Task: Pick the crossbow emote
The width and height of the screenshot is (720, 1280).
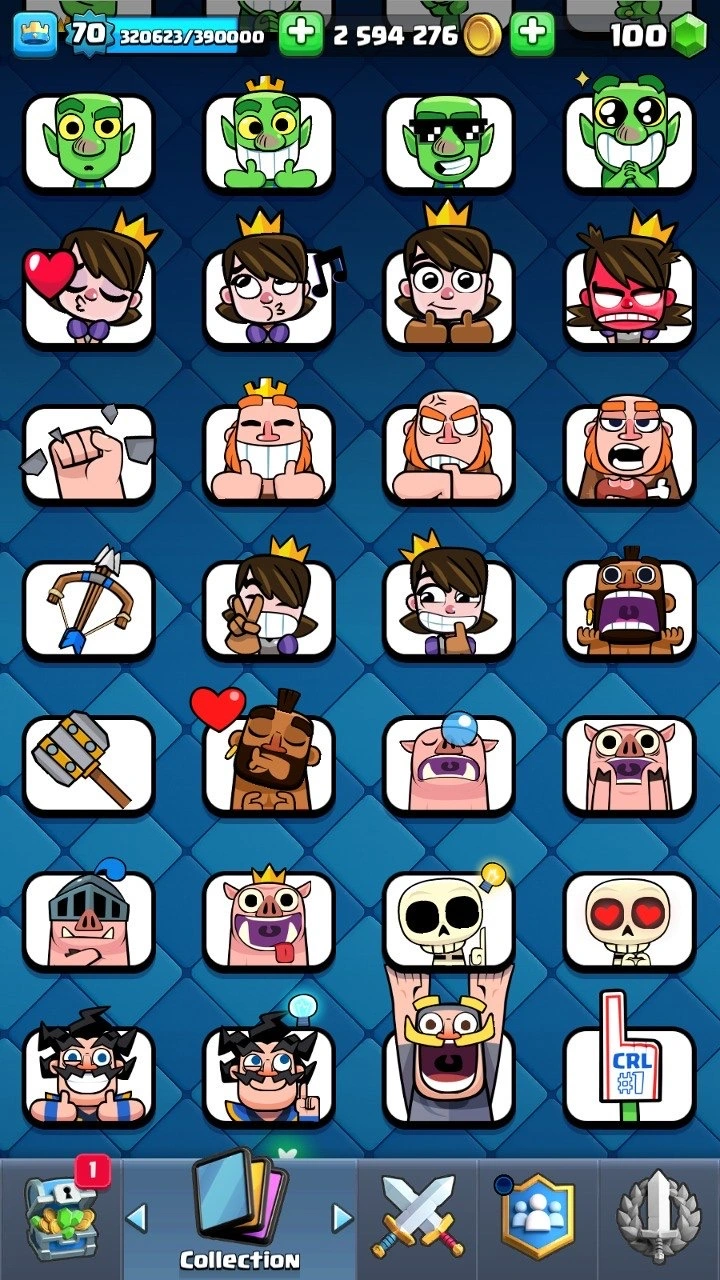Action: click(88, 610)
